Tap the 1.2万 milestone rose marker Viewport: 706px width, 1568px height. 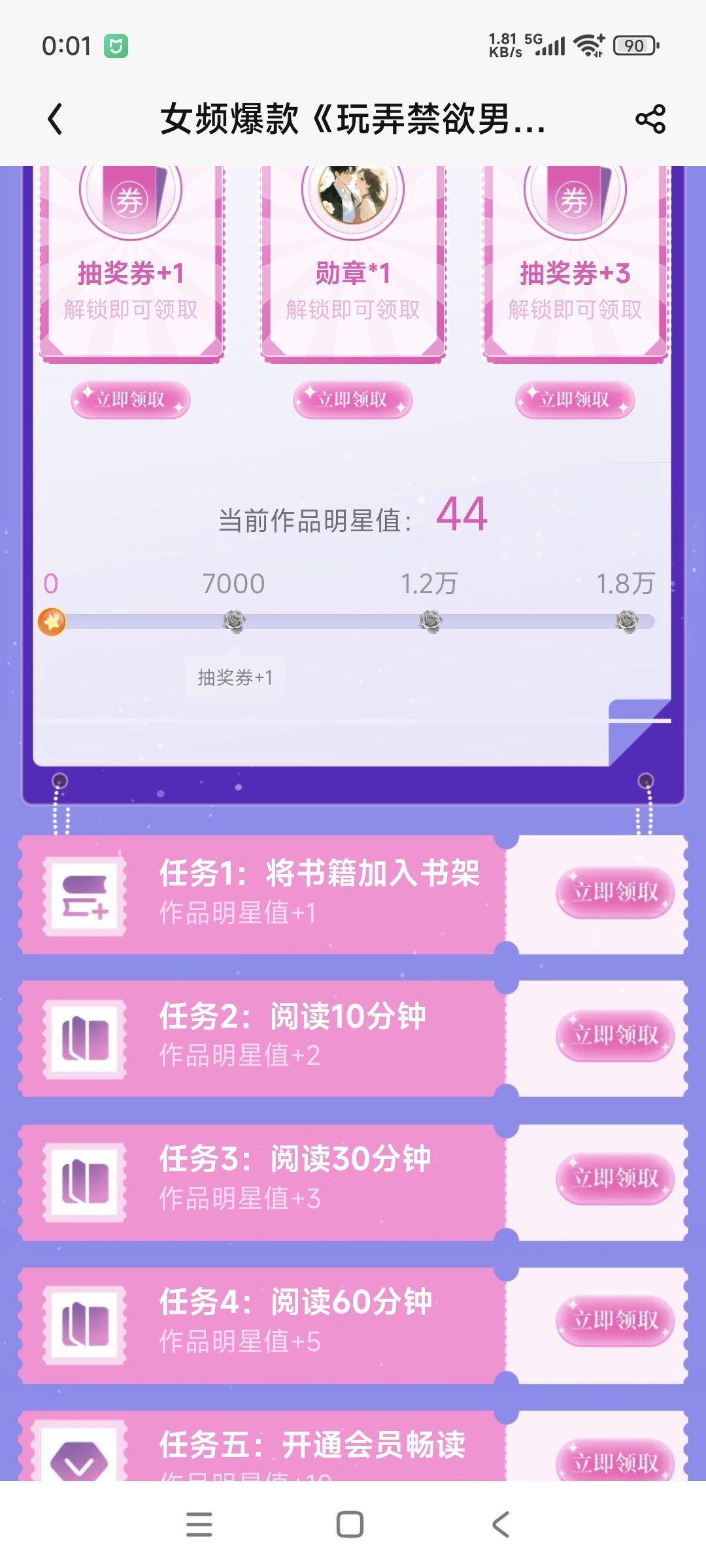click(431, 621)
